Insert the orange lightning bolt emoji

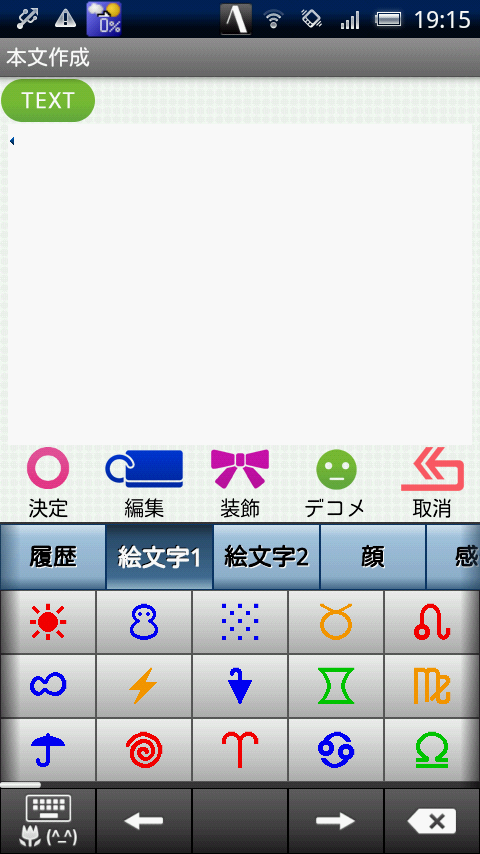coord(144,686)
